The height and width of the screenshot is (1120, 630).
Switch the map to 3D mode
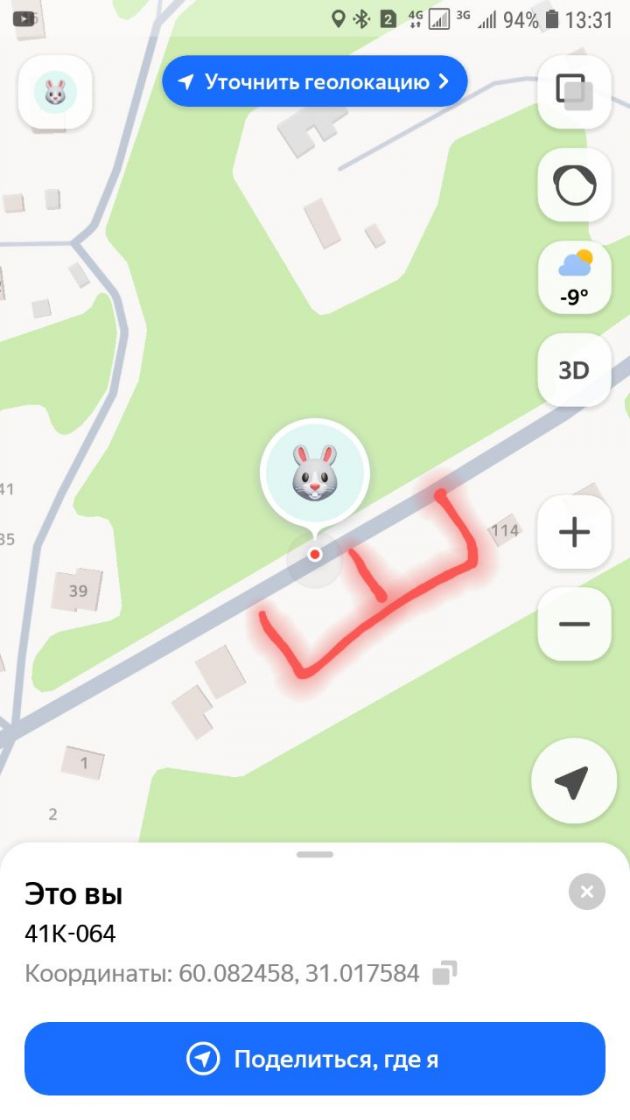[574, 370]
